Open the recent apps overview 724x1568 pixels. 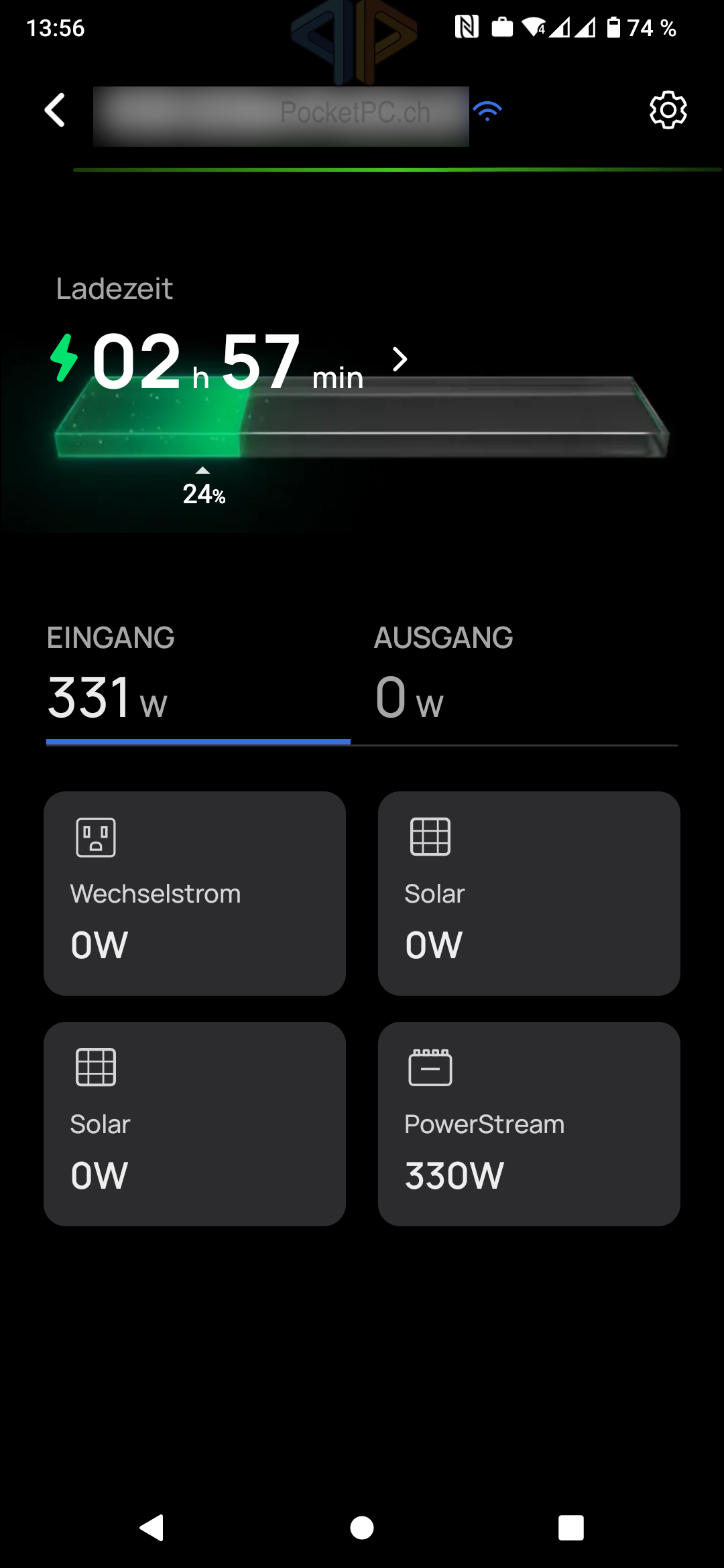coord(570,1528)
